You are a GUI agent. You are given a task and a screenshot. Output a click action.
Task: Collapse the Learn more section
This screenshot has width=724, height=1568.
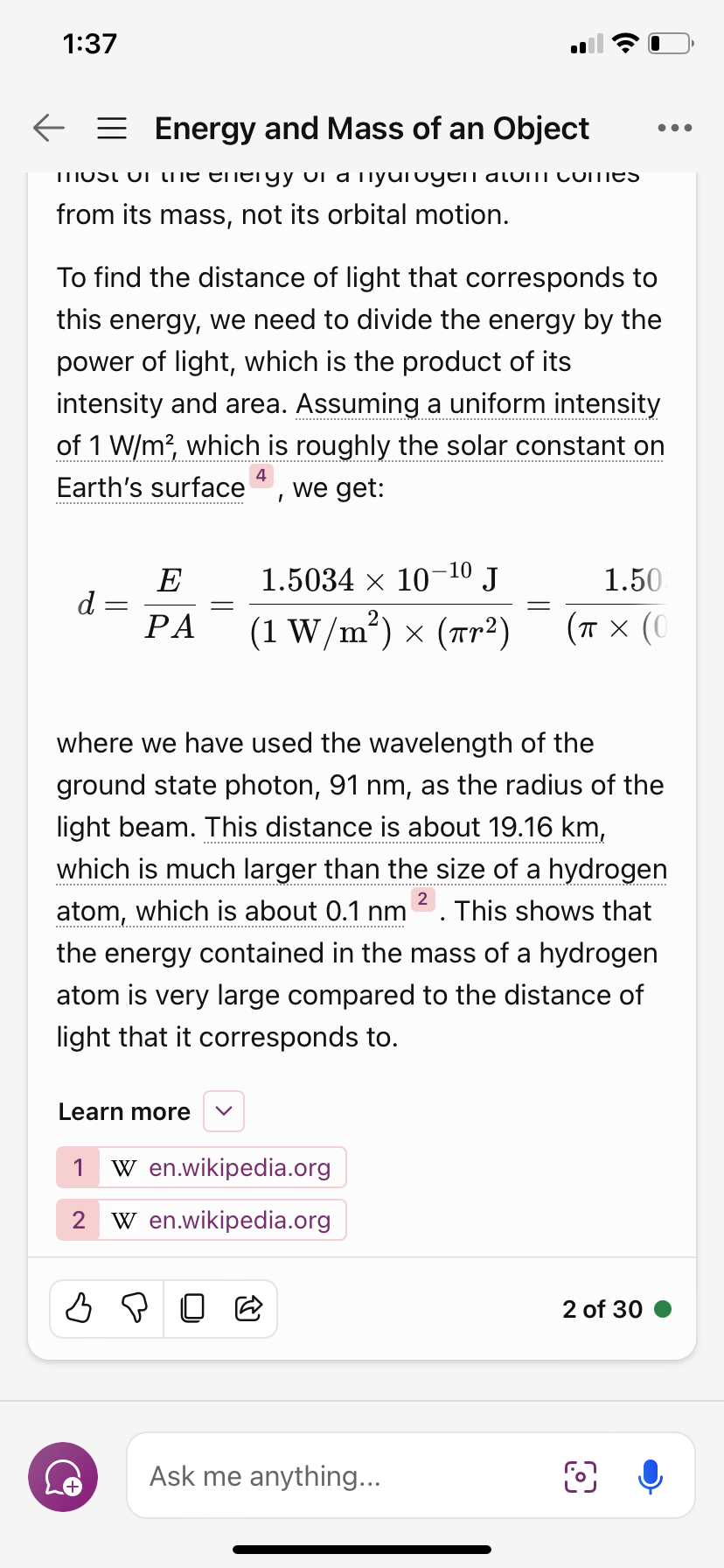224,1111
